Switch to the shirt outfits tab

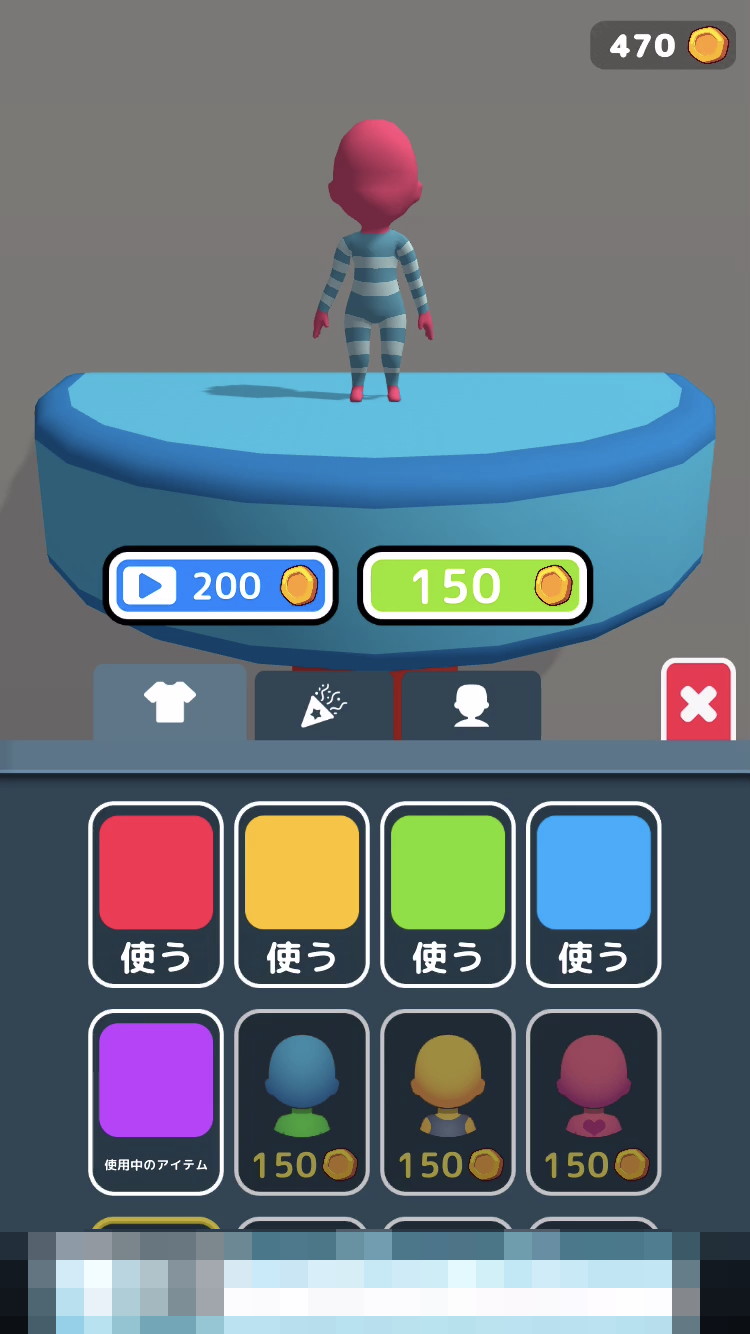(170, 704)
